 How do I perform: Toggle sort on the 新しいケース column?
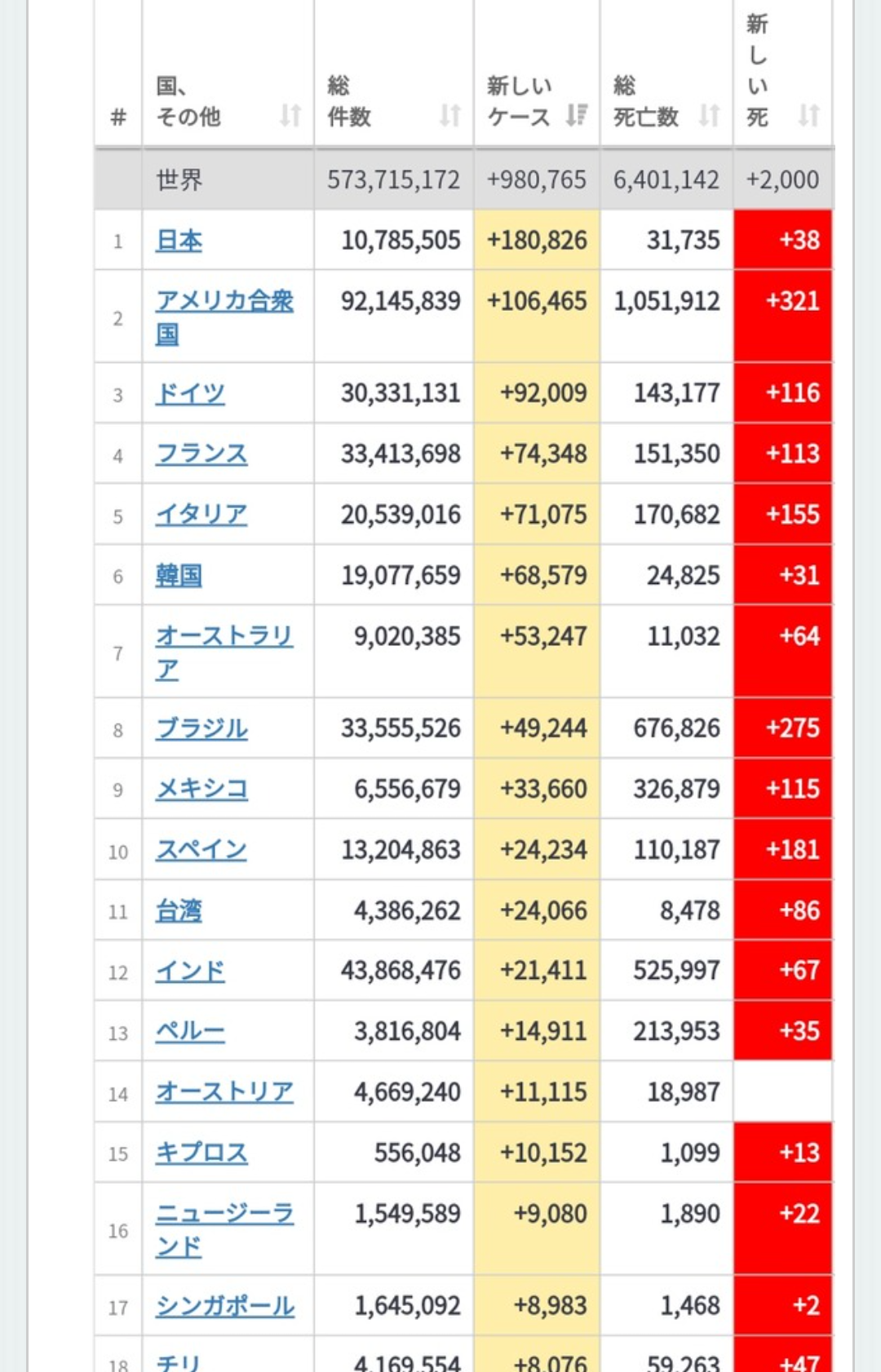click(x=577, y=115)
